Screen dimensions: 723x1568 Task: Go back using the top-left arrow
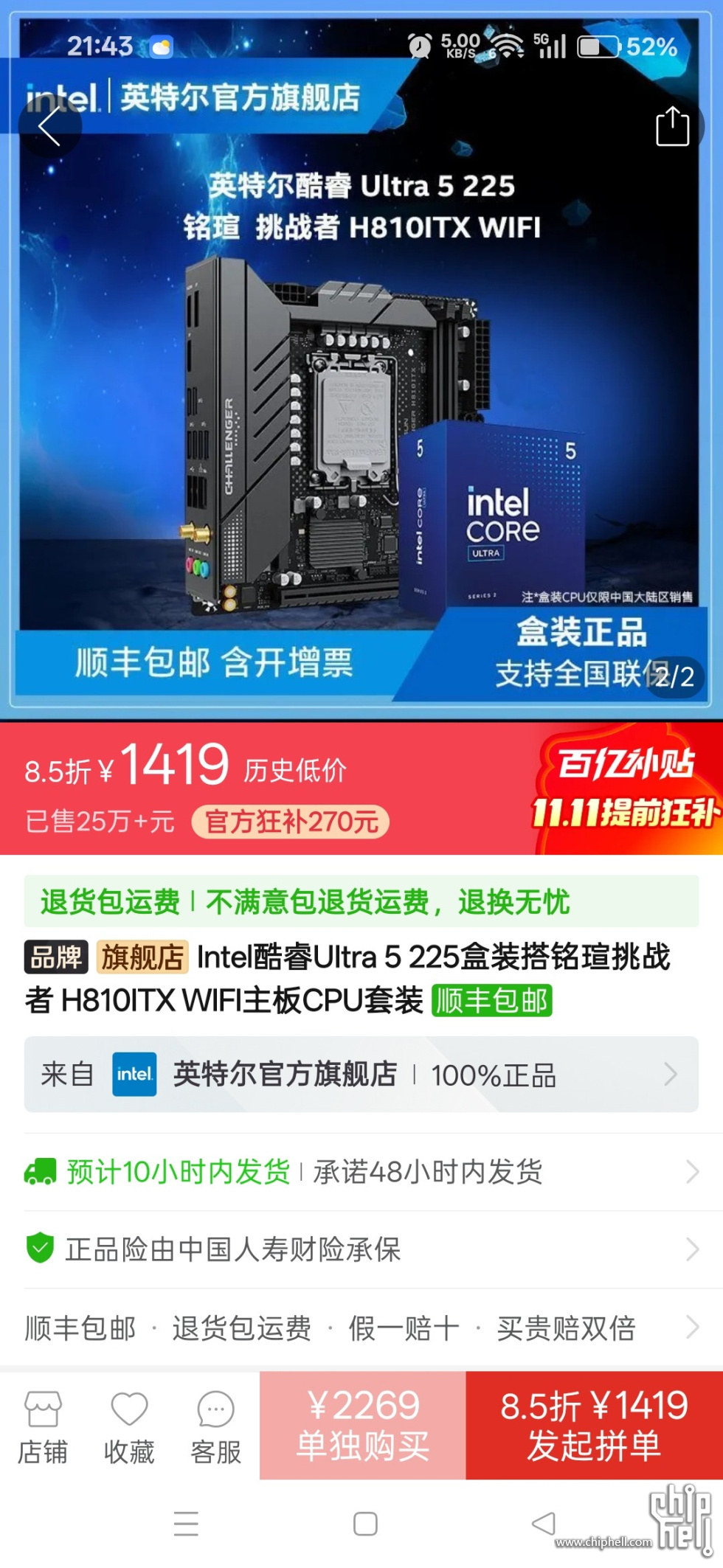click(49, 127)
